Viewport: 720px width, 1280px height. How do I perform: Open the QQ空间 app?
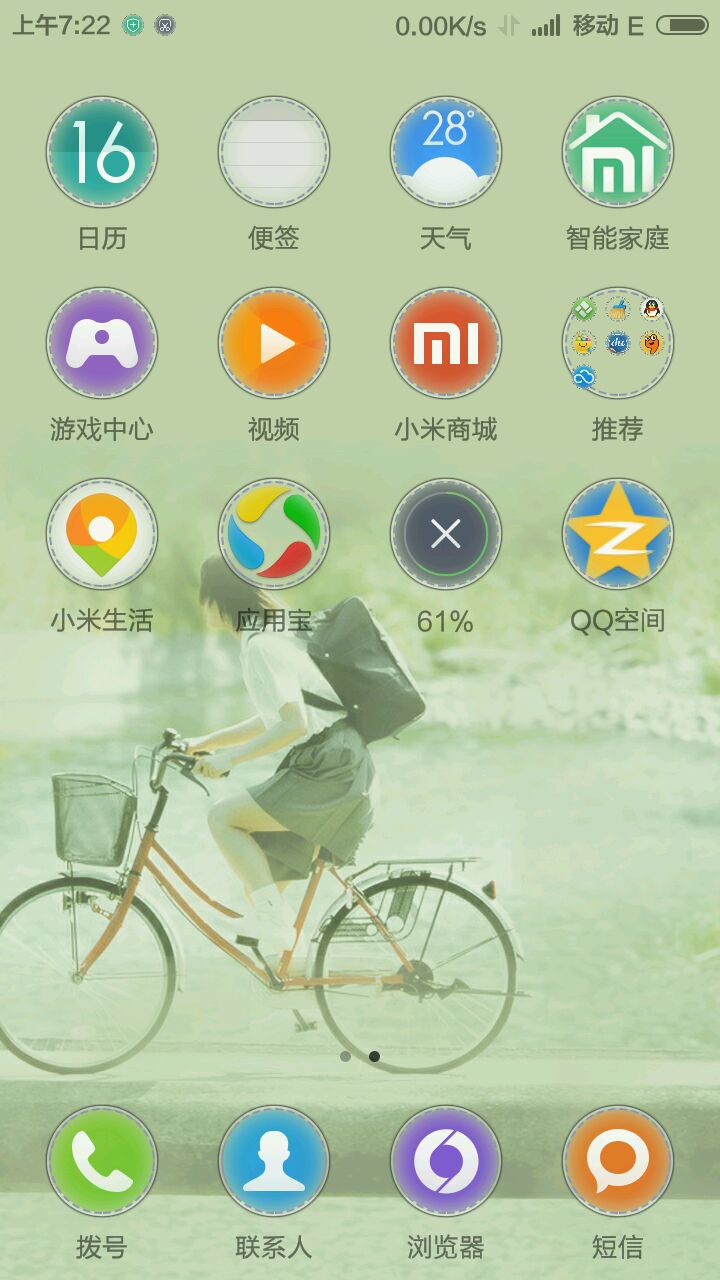(x=618, y=534)
